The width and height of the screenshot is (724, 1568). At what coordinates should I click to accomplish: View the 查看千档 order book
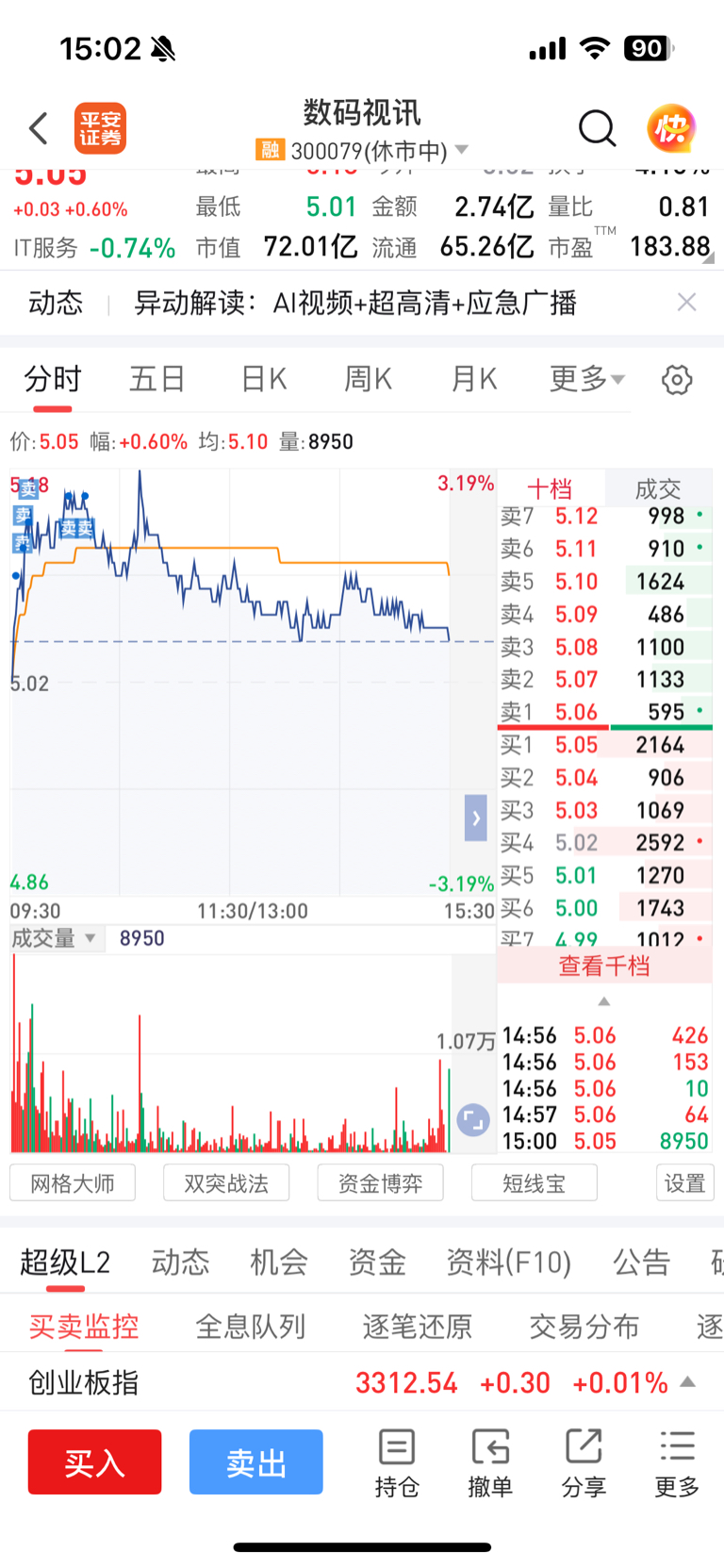point(604,966)
